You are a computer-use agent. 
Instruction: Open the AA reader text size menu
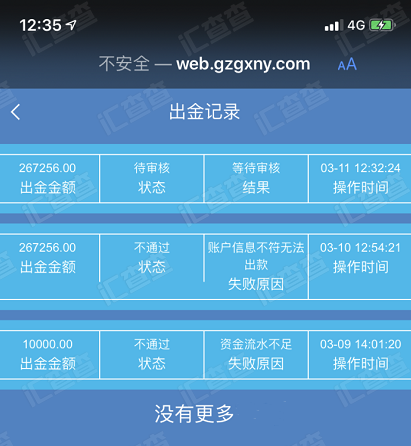(x=347, y=64)
